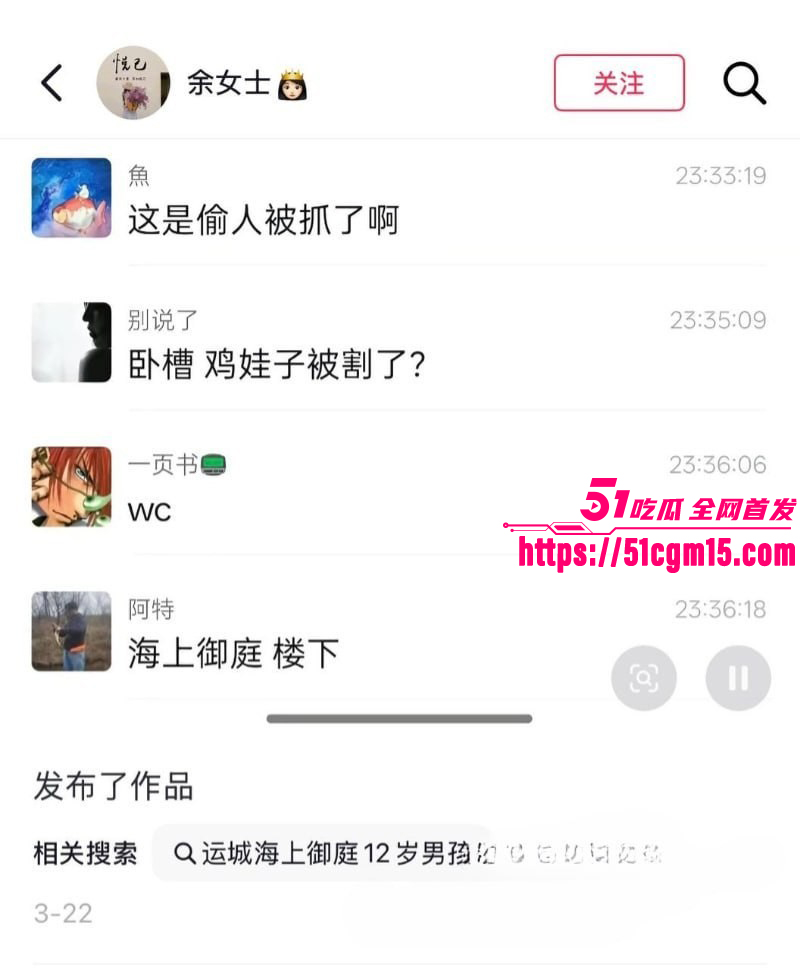Click the comment 这是偷人被抓了啊
The width and height of the screenshot is (800, 969).
click(x=262, y=220)
